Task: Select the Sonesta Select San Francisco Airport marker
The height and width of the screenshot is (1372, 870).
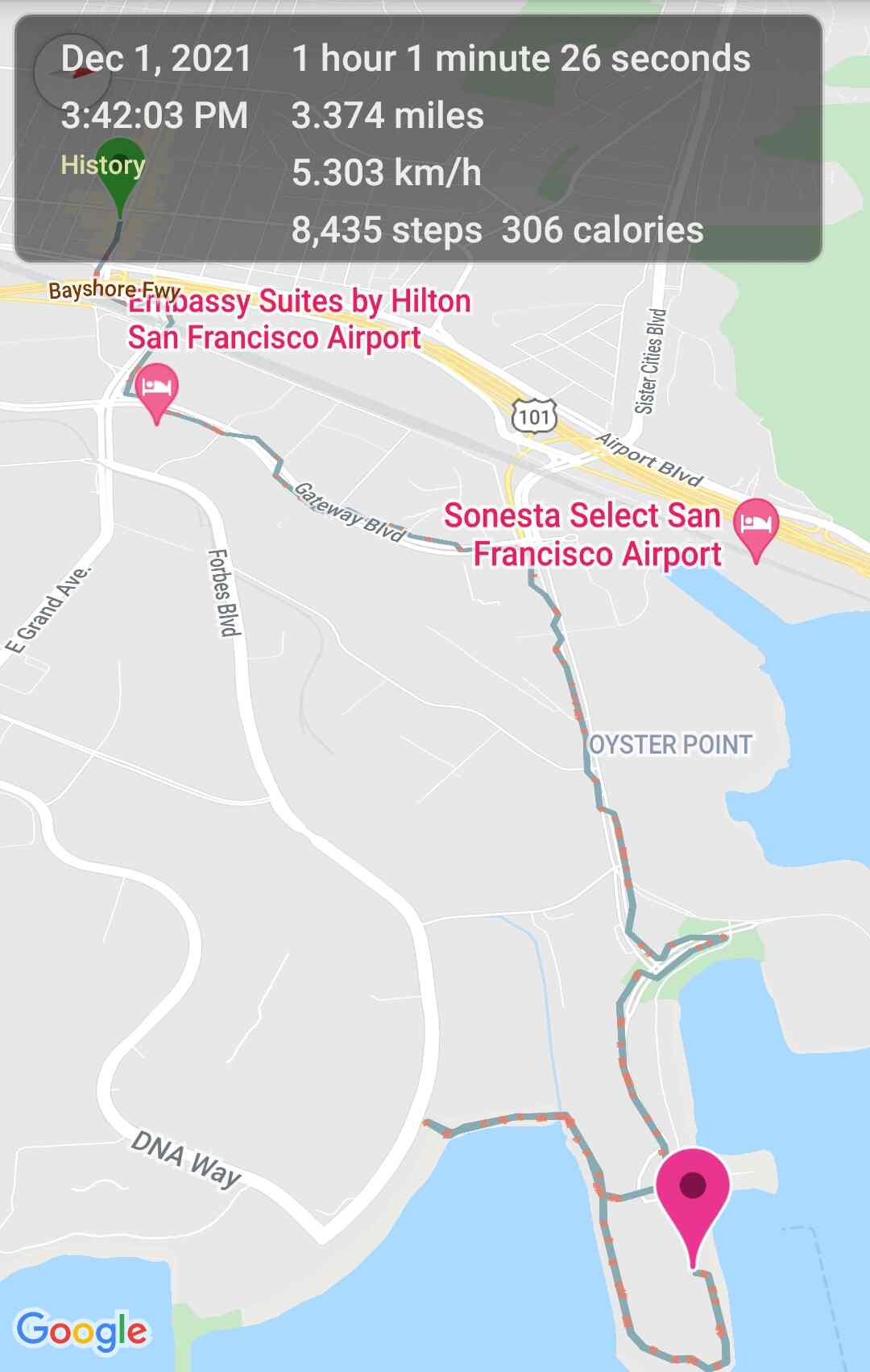Action: click(x=756, y=524)
